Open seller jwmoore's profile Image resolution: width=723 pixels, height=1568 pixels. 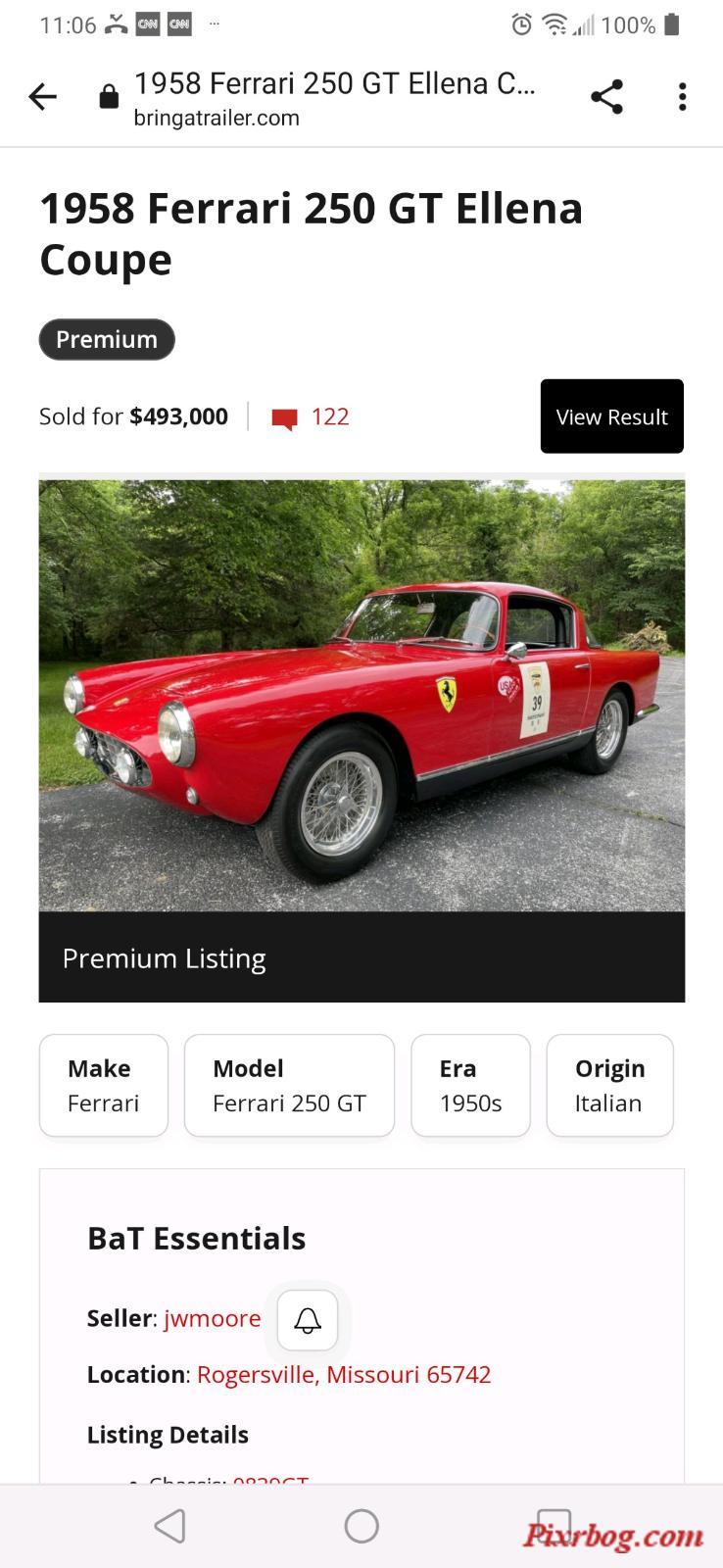[213, 1318]
